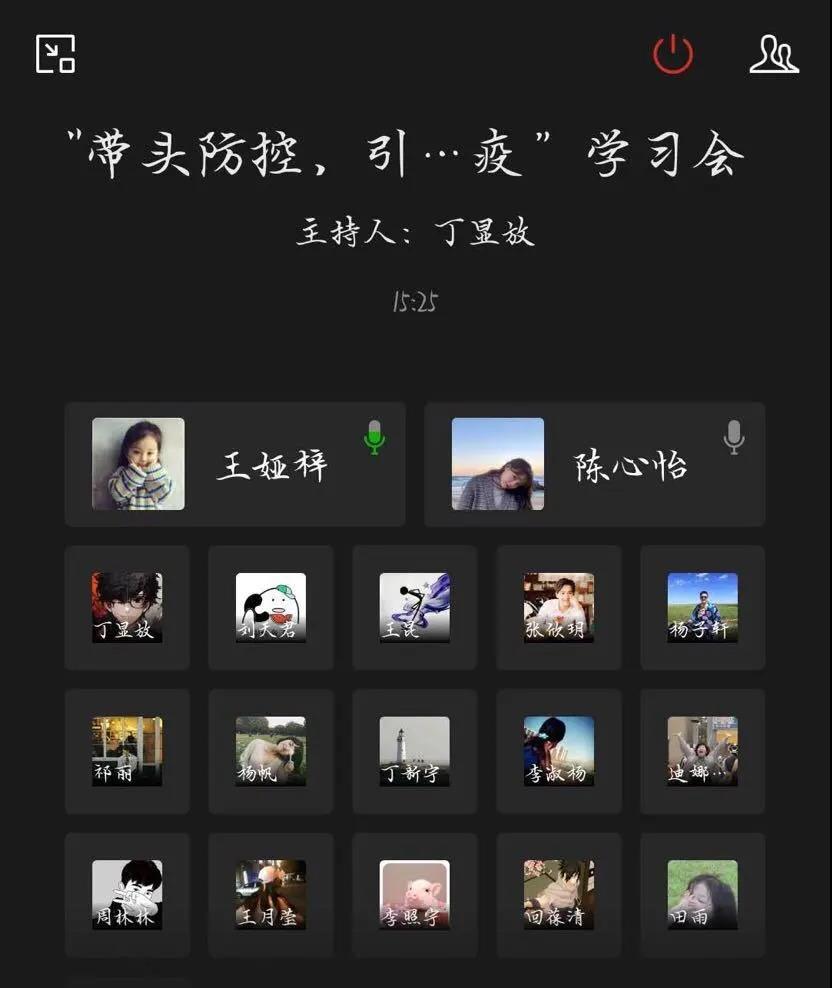Tap participant tile 李照宇
Image resolution: width=832 pixels, height=988 pixels.
coord(415,895)
